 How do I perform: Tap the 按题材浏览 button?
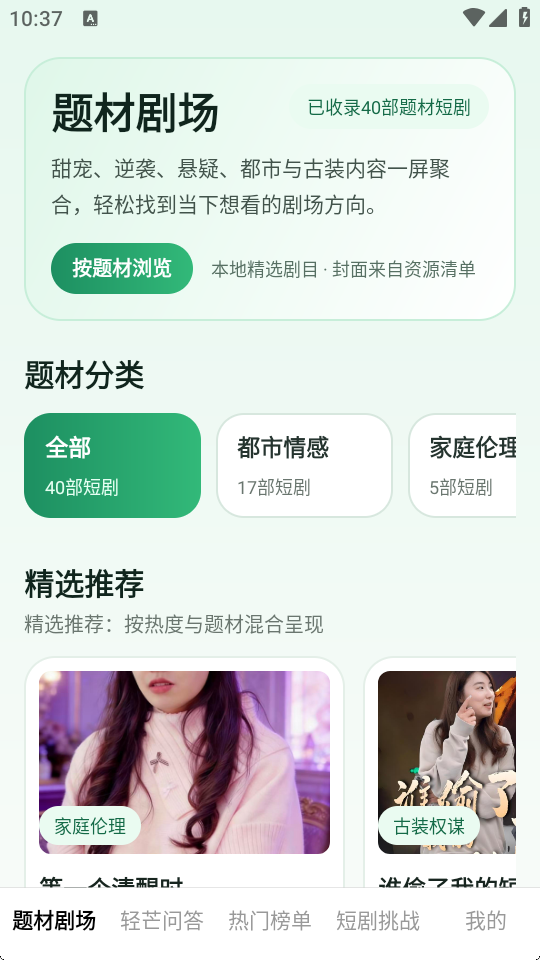pos(122,268)
